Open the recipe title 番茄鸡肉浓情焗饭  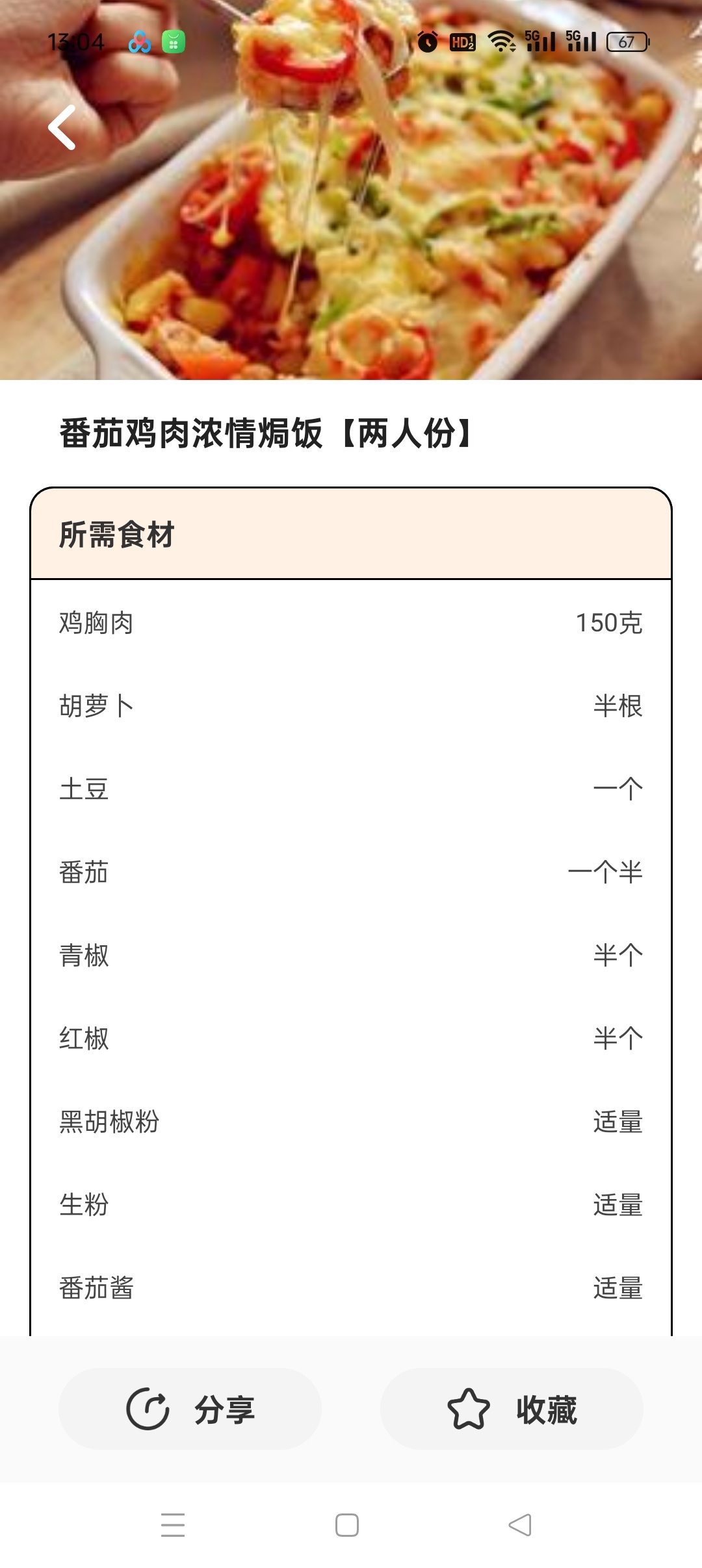coord(266,432)
